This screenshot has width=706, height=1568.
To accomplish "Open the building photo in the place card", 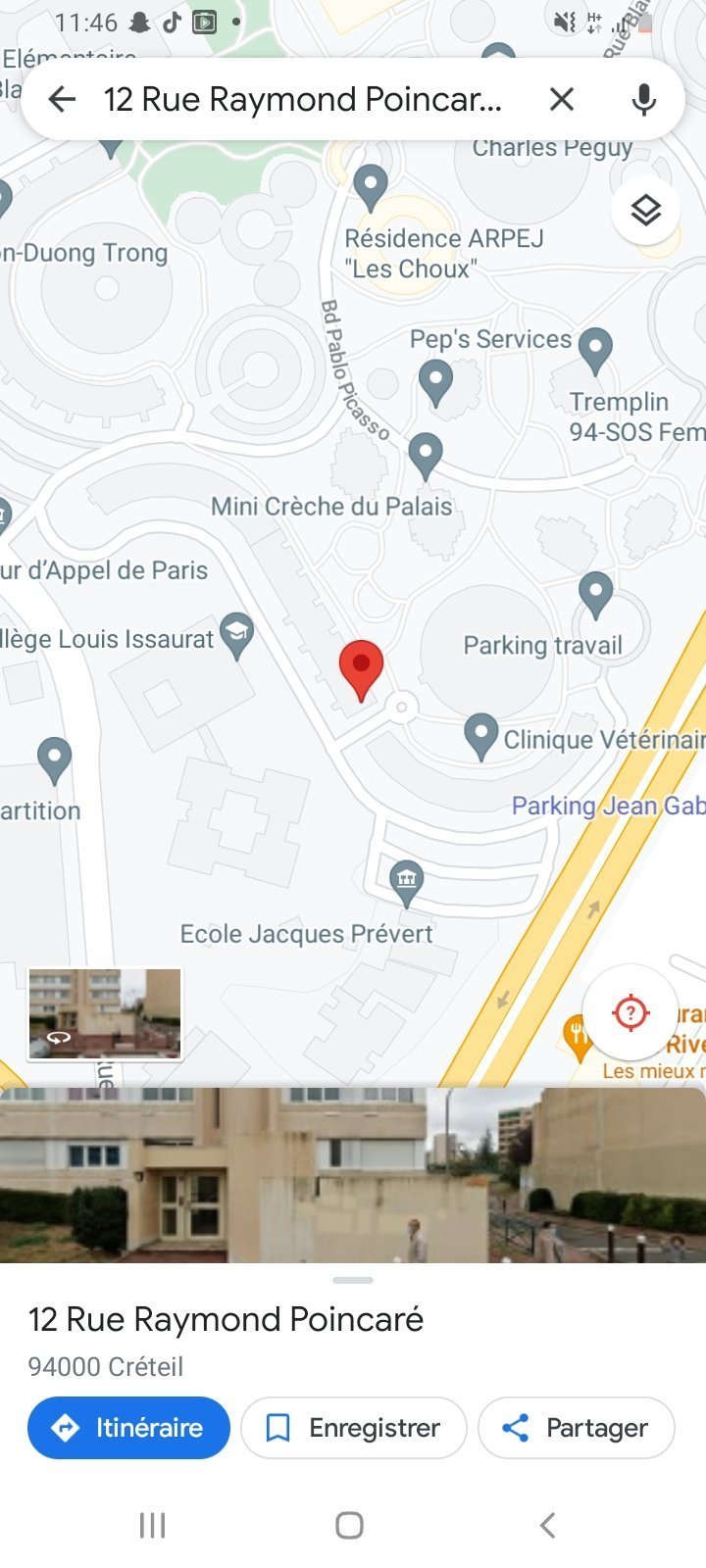I will (x=353, y=1174).
